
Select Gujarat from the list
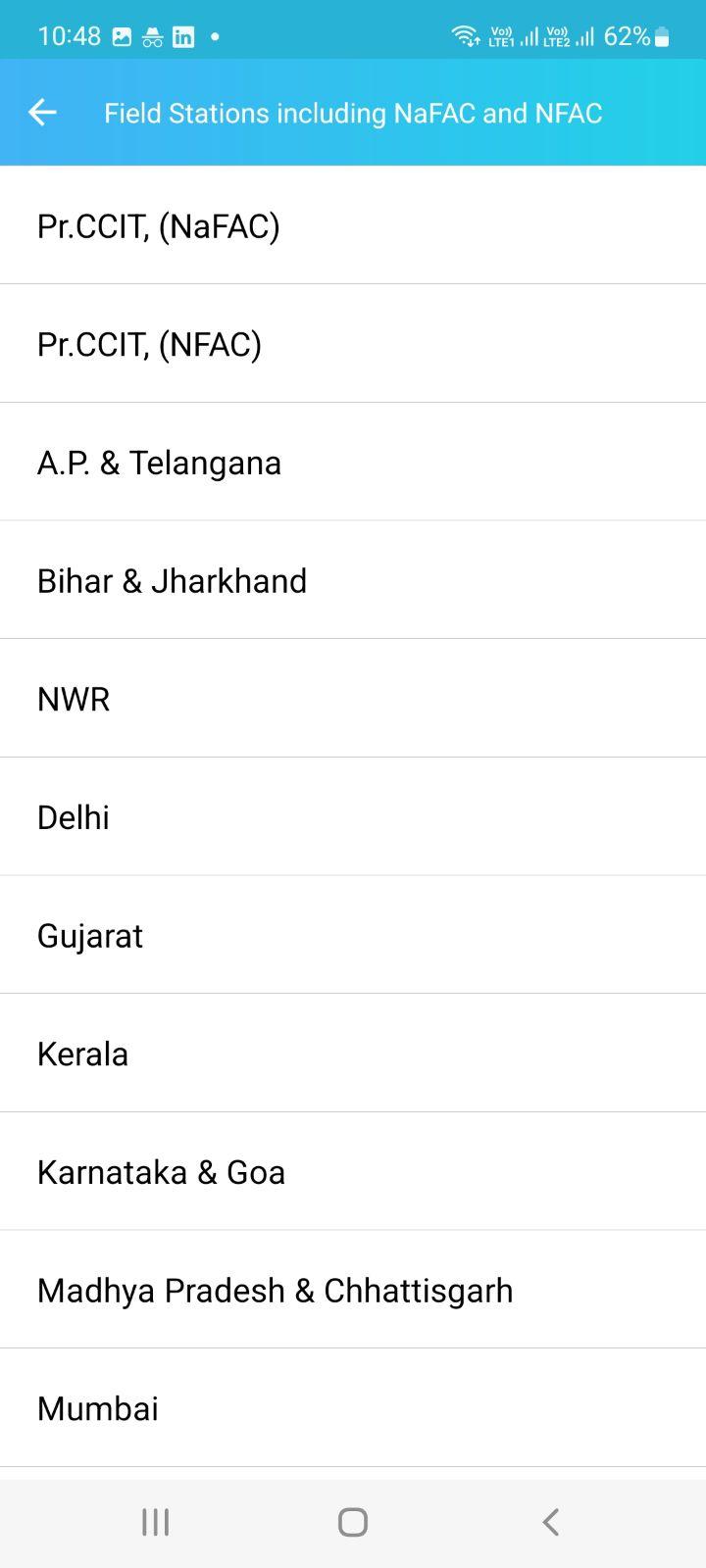[x=353, y=935]
